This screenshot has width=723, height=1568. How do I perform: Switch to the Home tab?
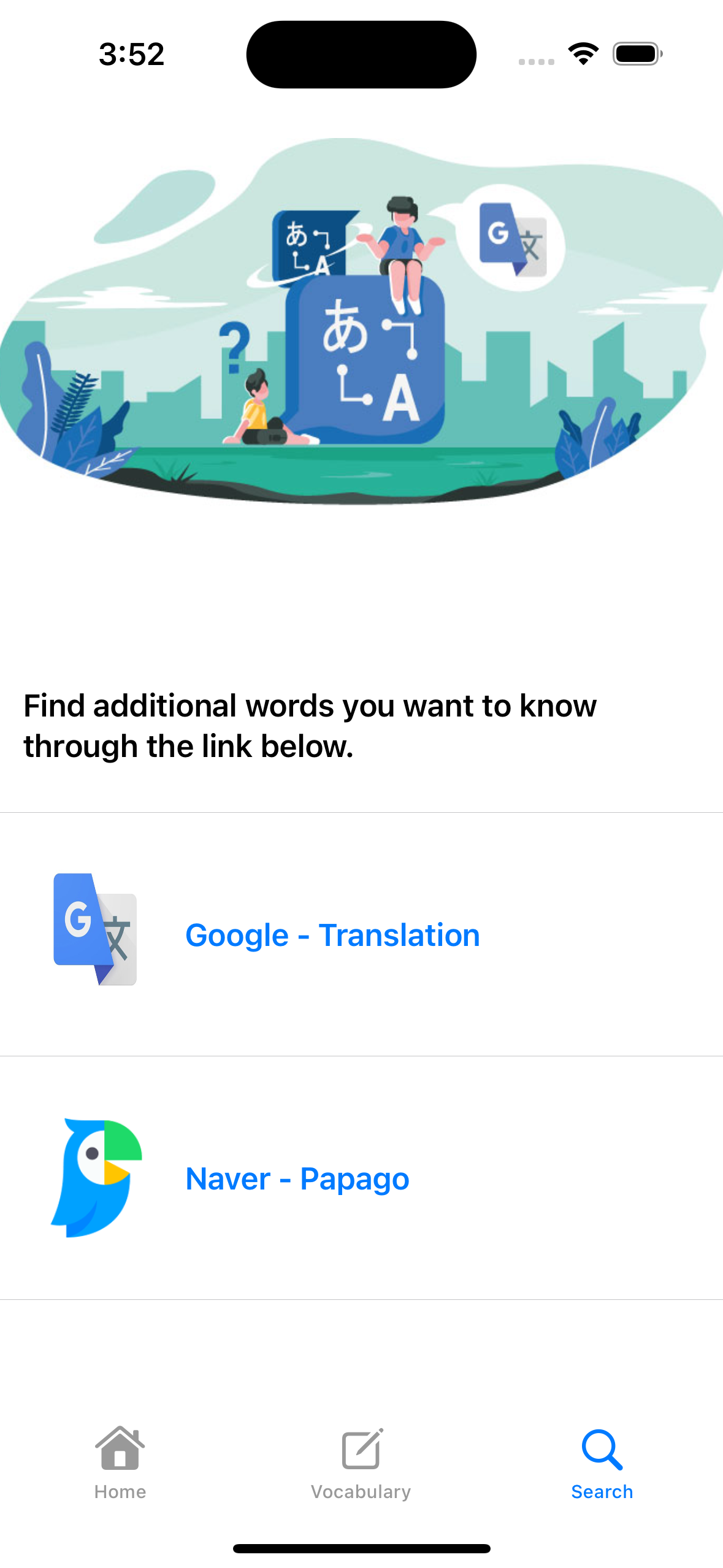(120, 1471)
